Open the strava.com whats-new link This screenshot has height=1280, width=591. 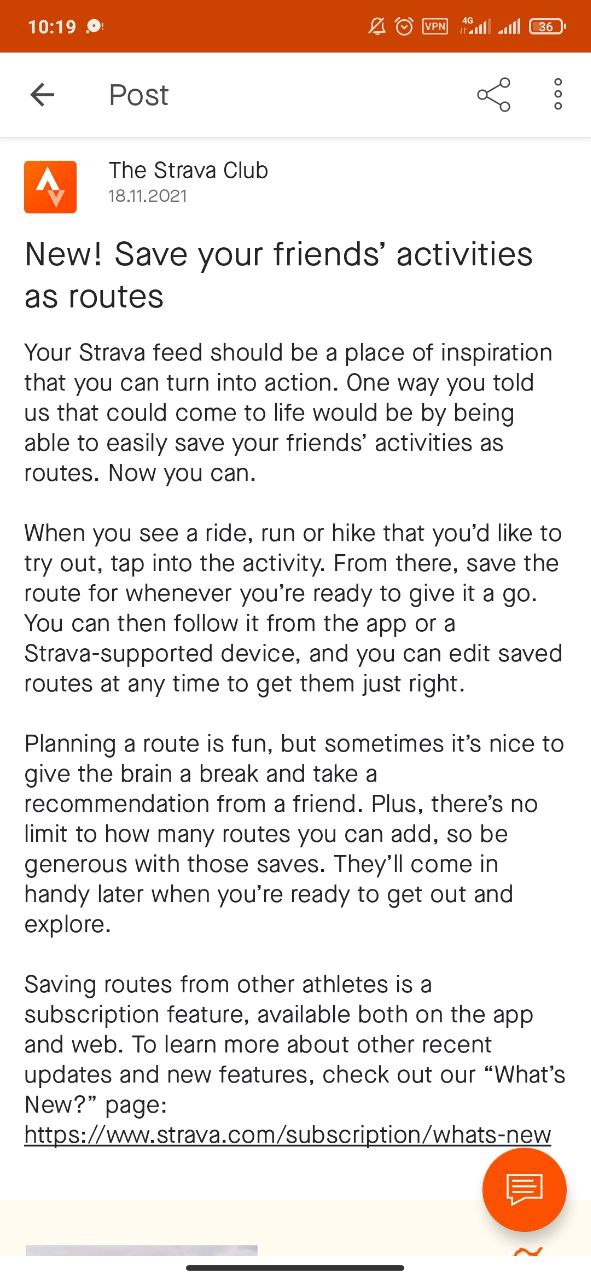pyautogui.click(x=288, y=1135)
